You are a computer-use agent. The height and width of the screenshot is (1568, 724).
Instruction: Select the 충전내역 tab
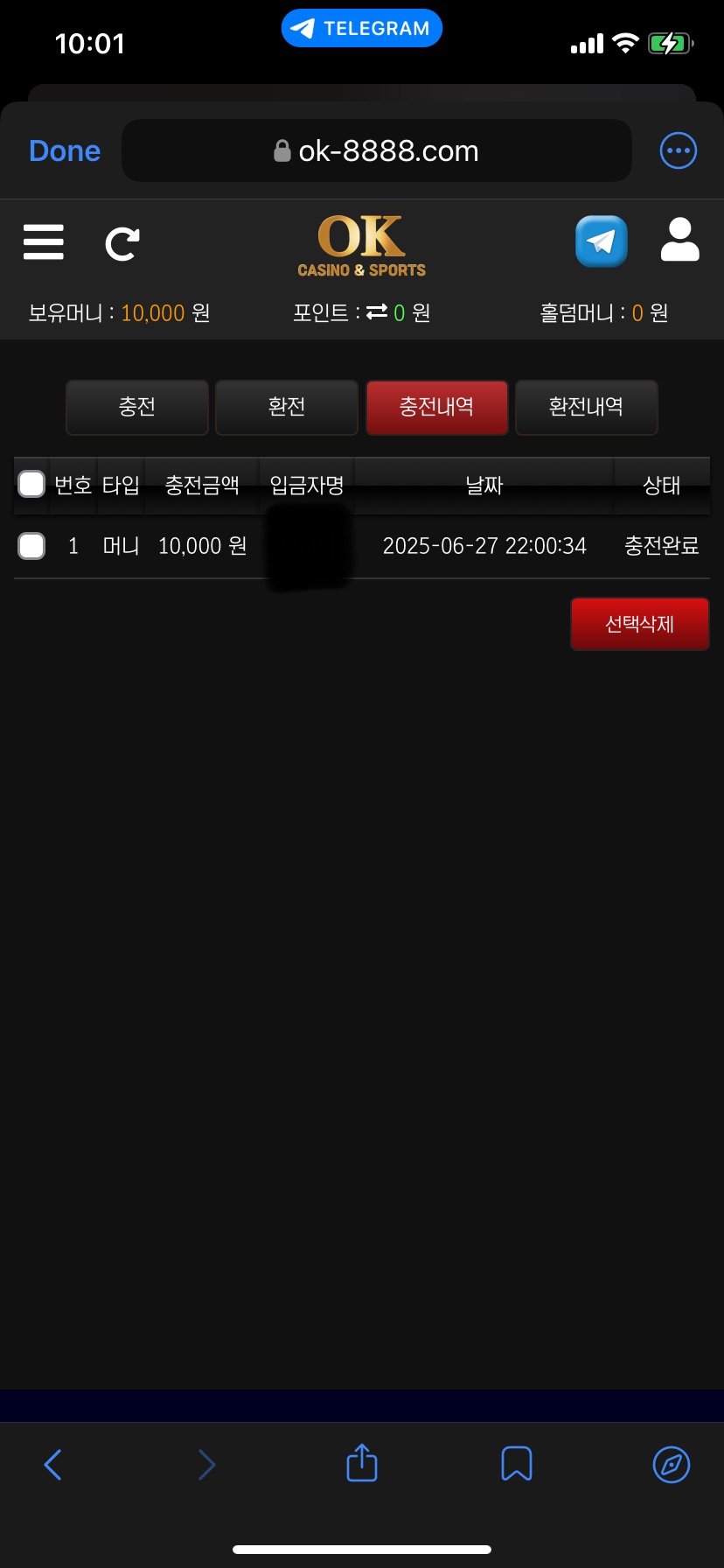pyautogui.click(x=436, y=407)
